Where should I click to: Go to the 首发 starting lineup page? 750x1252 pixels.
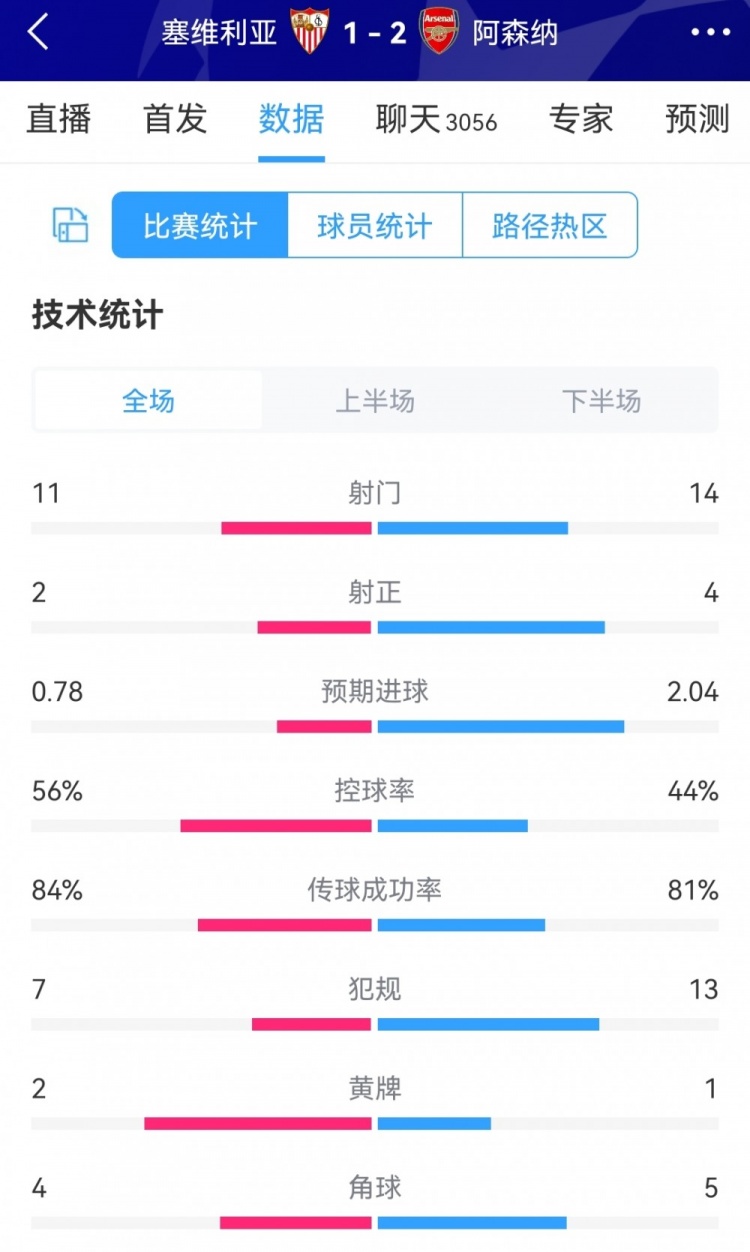tap(173, 120)
